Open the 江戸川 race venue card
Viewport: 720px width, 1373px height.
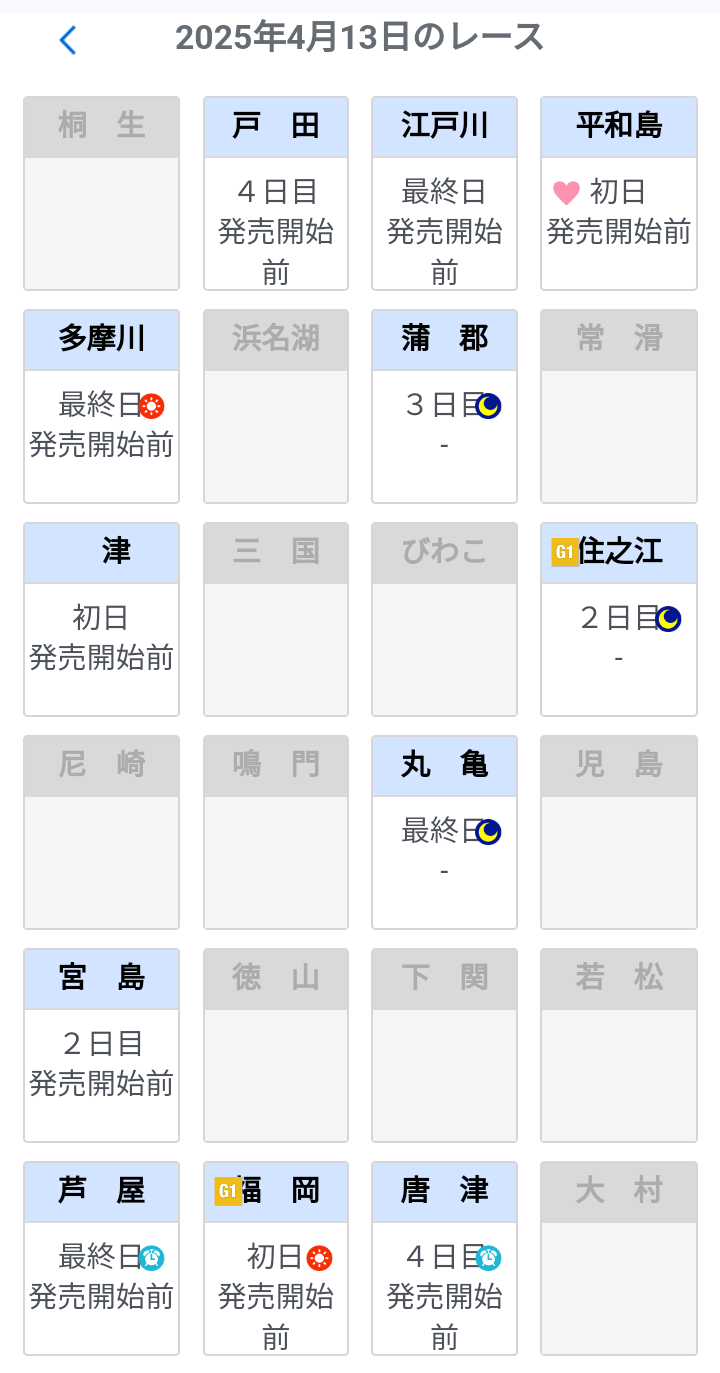coord(444,193)
